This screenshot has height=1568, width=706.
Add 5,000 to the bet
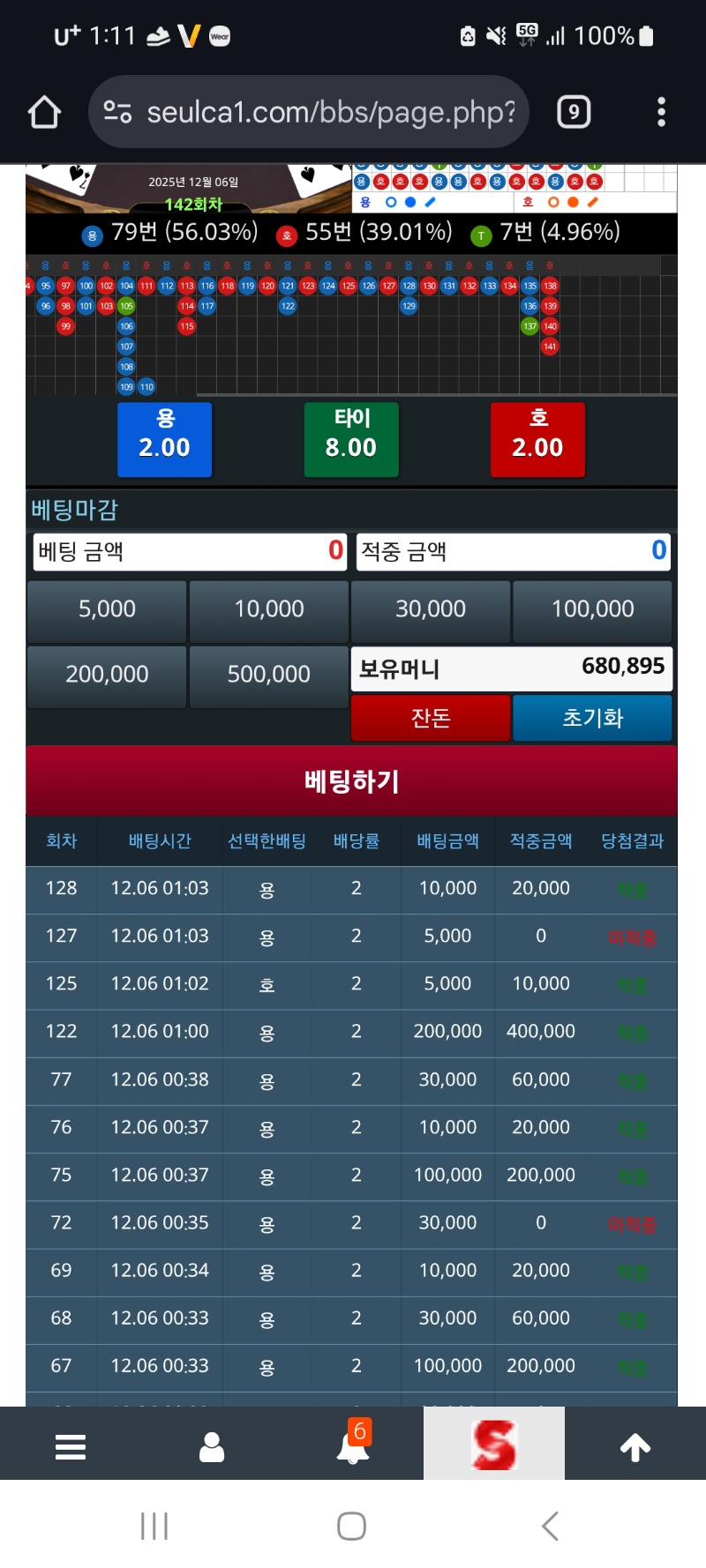click(107, 609)
